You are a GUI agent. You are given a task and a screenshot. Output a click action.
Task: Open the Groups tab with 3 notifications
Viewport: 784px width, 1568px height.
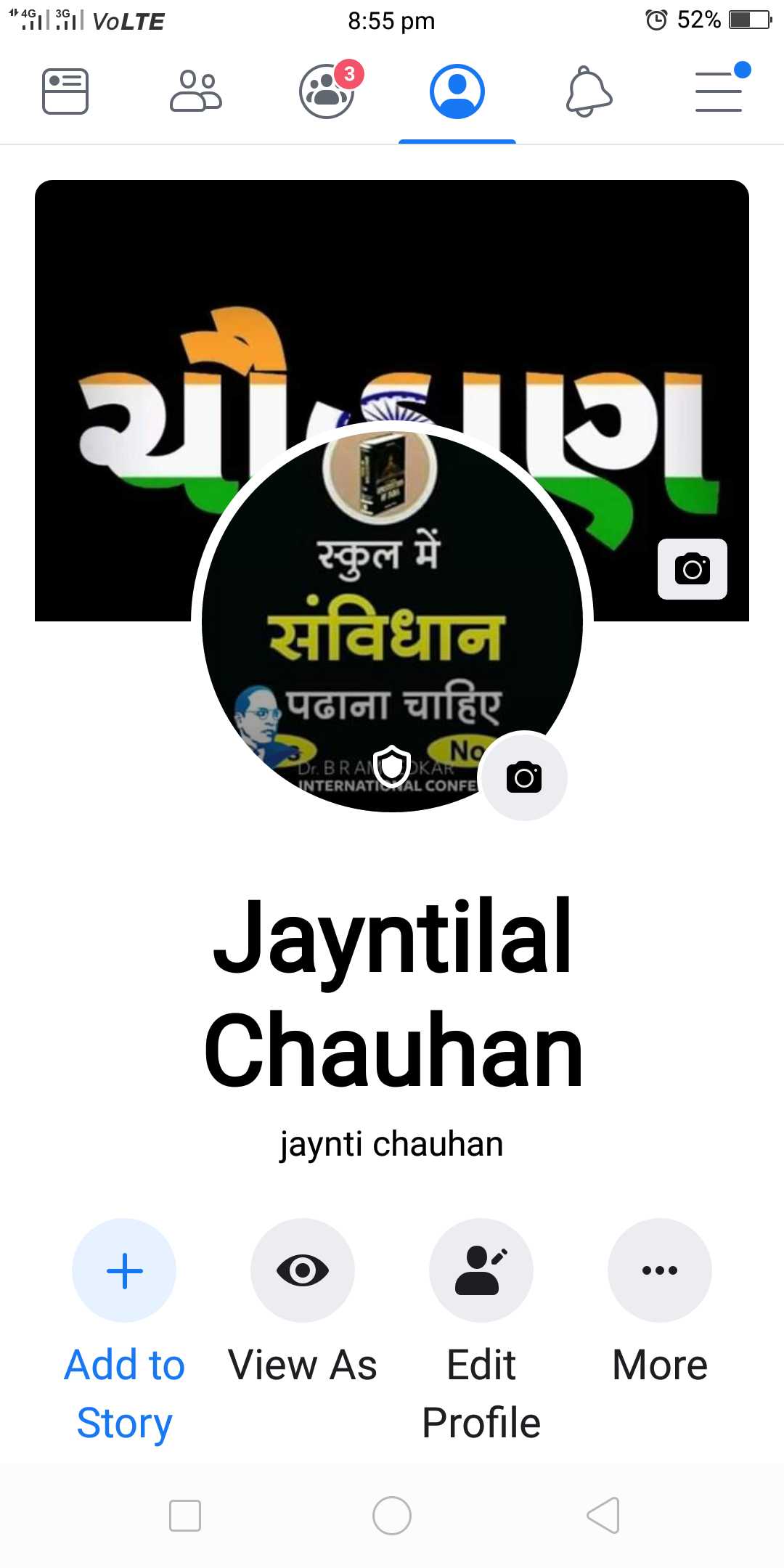(327, 91)
